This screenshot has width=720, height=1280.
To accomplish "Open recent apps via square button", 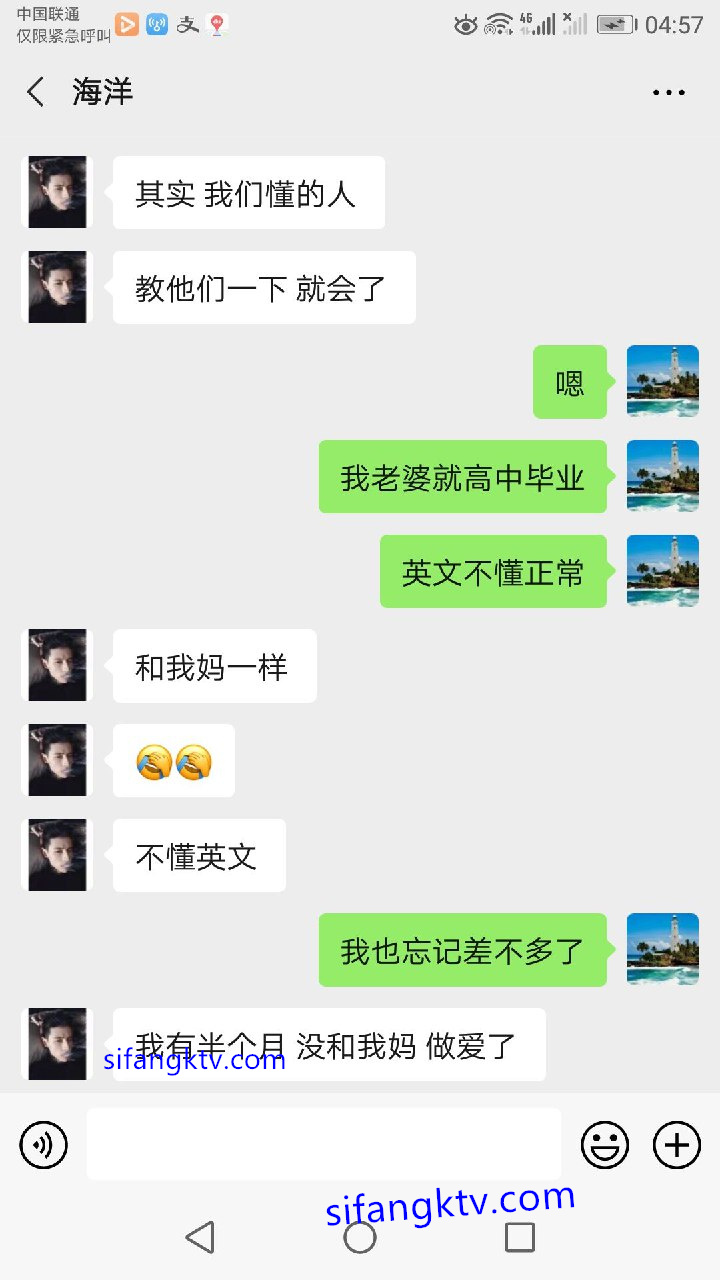I will coord(519,1237).
